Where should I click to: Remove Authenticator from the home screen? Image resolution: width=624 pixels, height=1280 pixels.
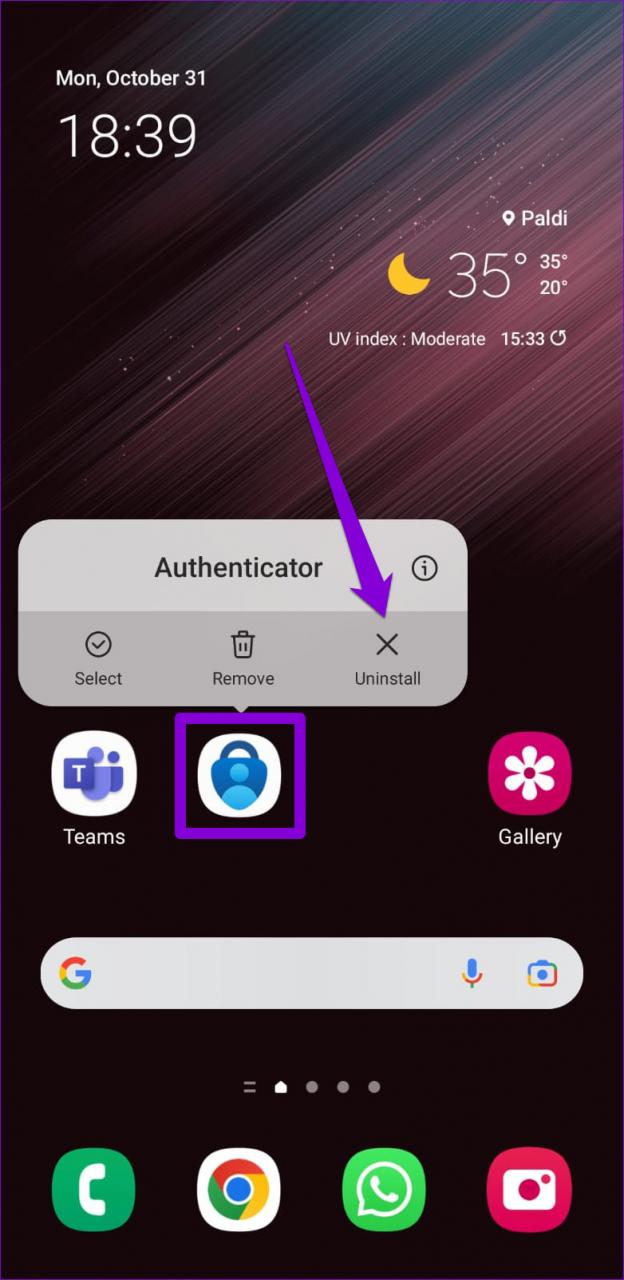(x=243, y=658)
